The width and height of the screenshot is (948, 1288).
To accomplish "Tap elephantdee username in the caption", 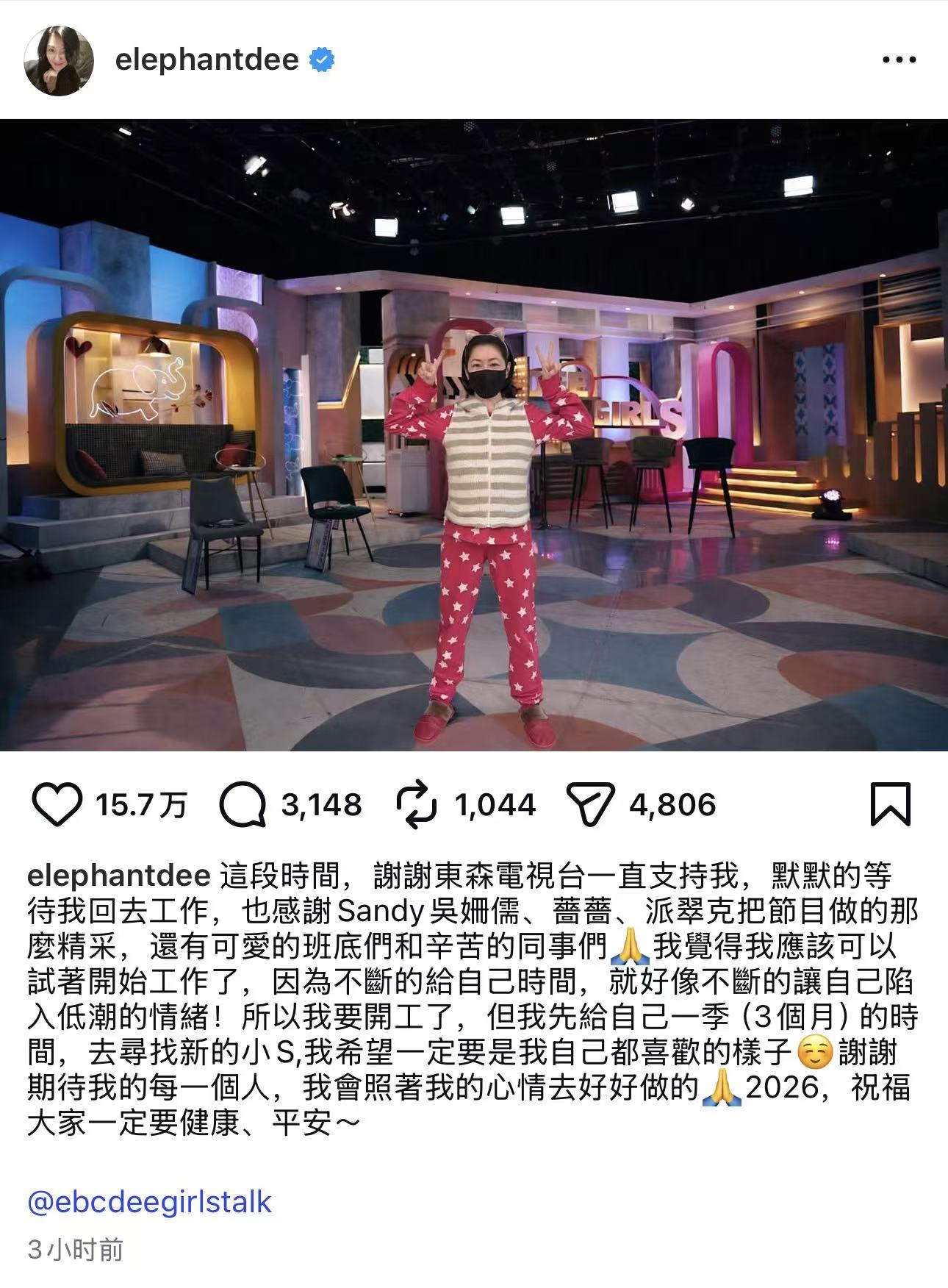I will click(119, 876).
